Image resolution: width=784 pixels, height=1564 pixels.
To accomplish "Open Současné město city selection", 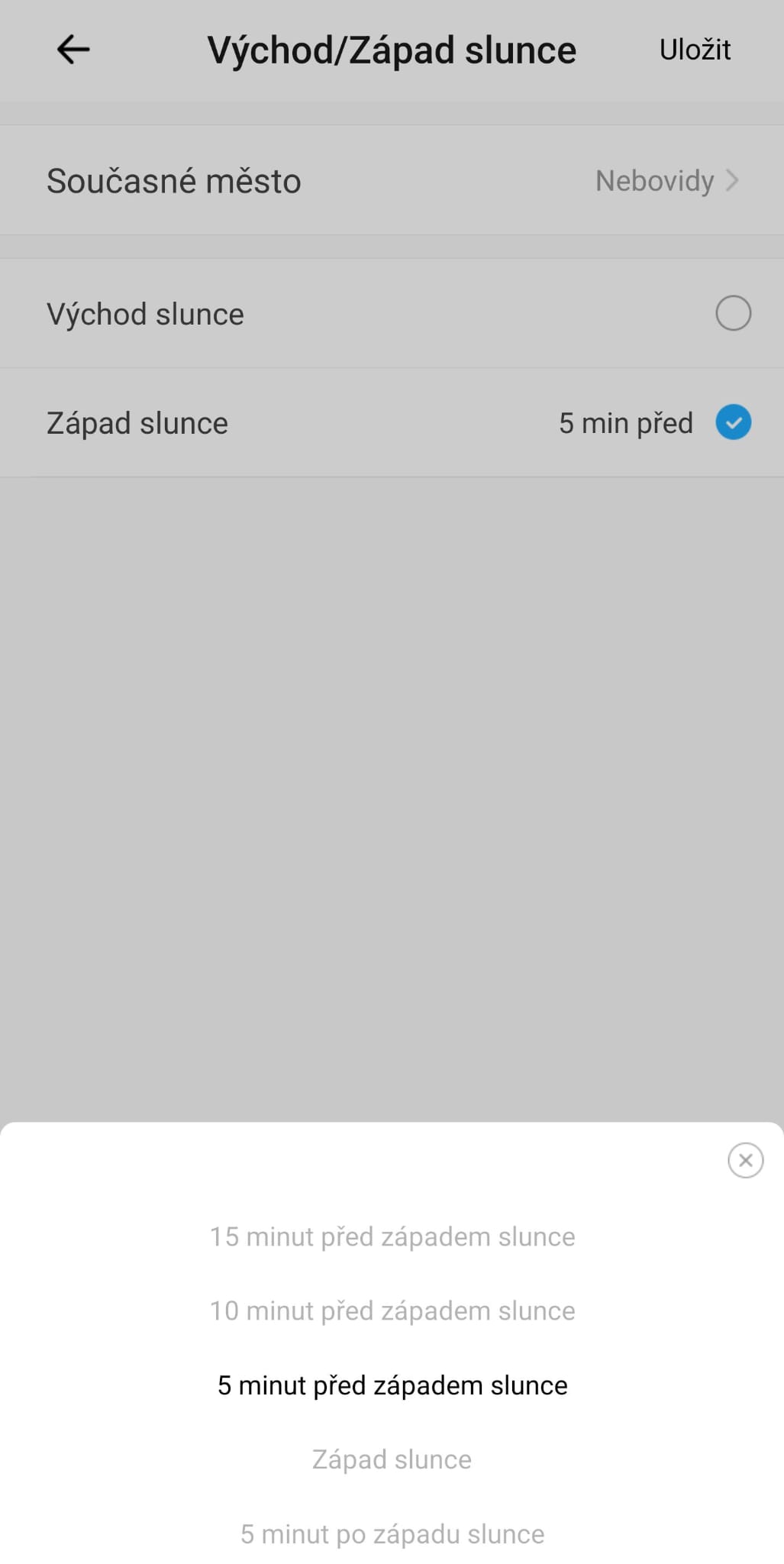I will coord(392,181).
